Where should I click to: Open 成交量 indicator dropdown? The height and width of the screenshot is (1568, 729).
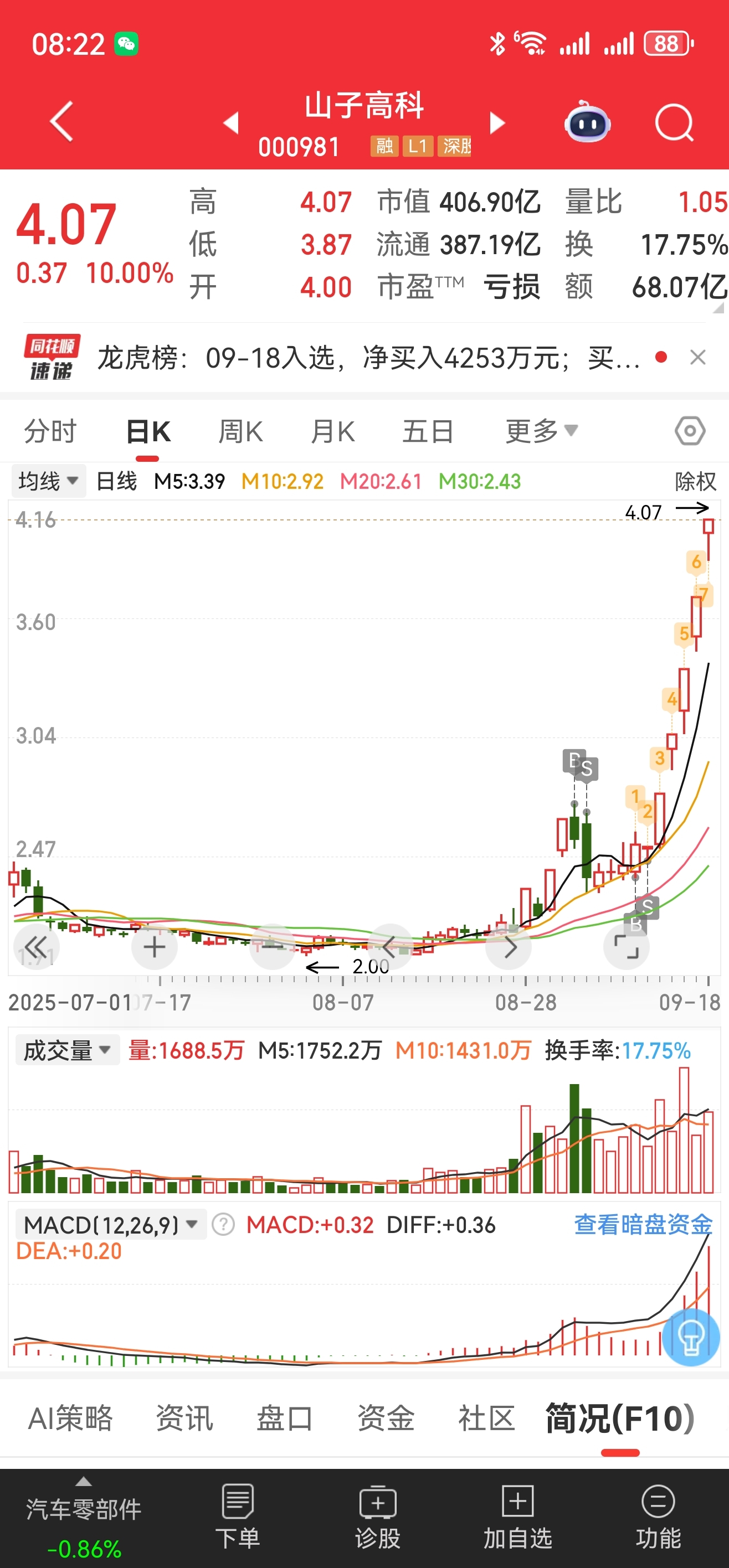67,1051
